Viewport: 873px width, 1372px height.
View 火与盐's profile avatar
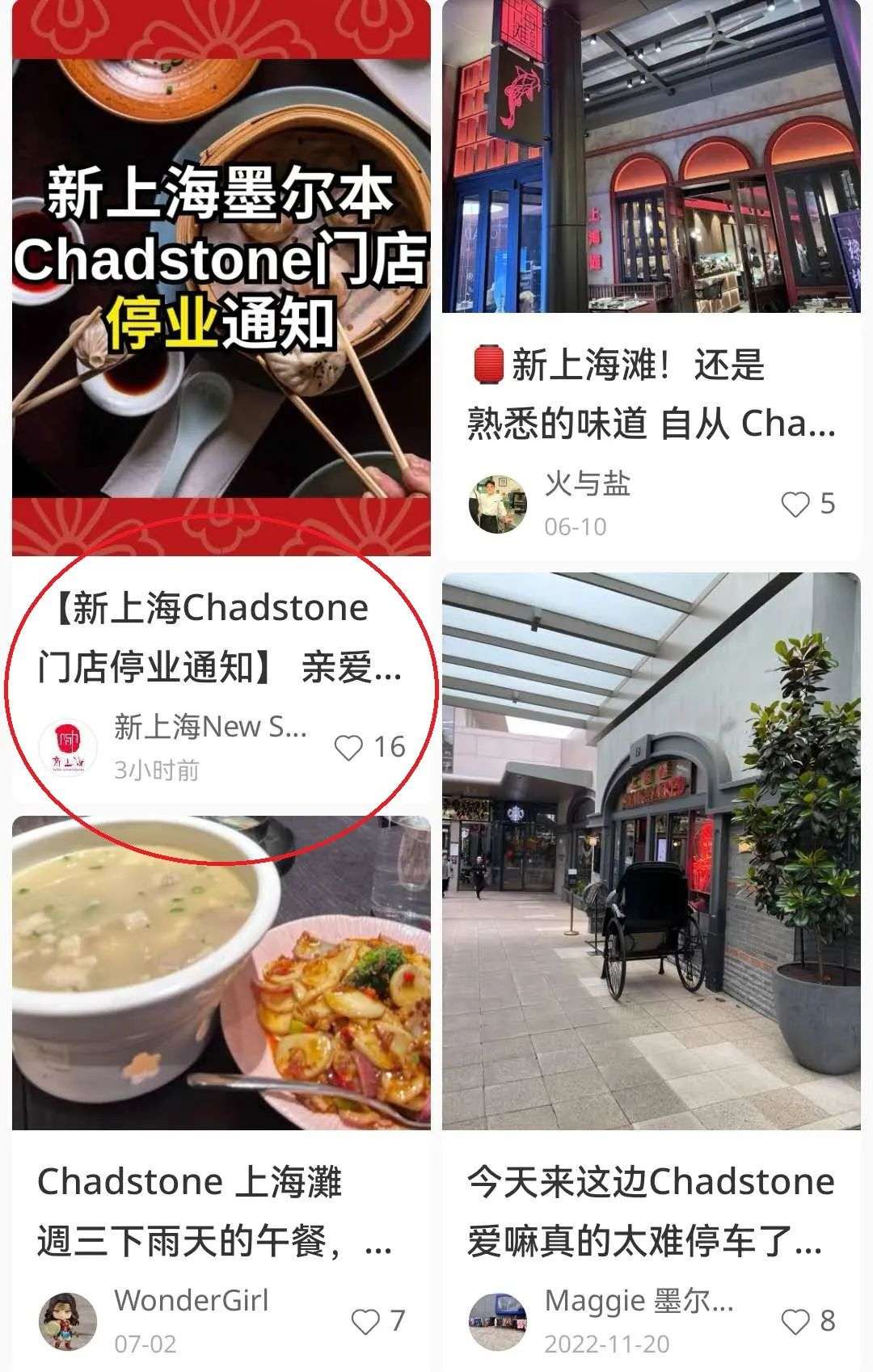pos(498,504)
